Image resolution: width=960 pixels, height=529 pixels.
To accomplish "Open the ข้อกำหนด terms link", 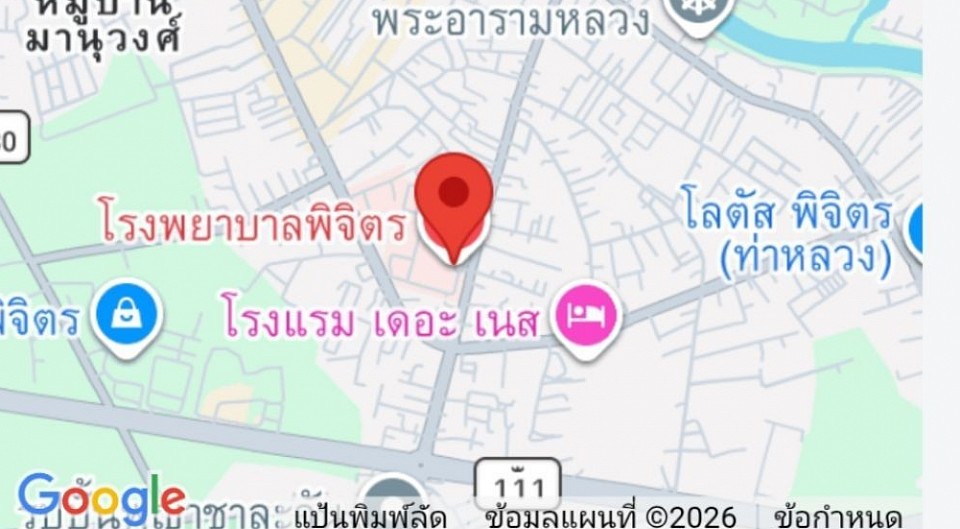I will tap(838, 518).
